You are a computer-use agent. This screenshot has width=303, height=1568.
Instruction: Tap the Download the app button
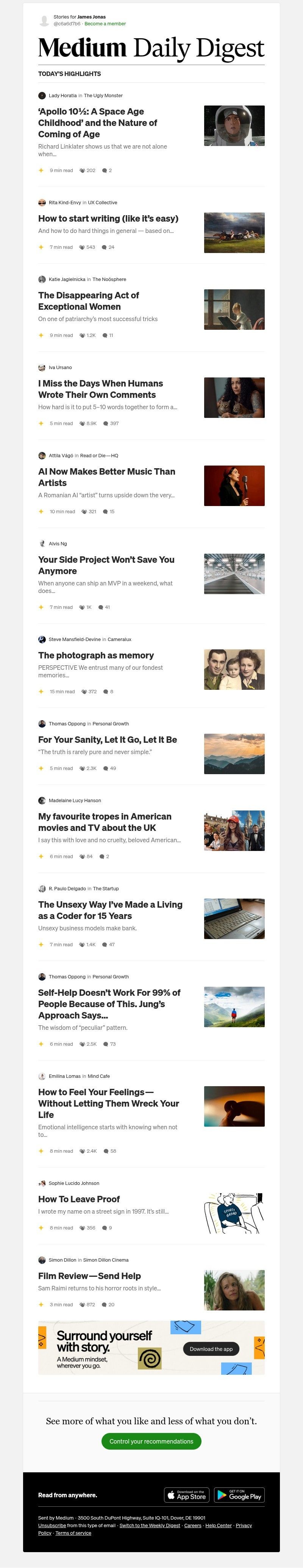click(x=211, y=1349)
